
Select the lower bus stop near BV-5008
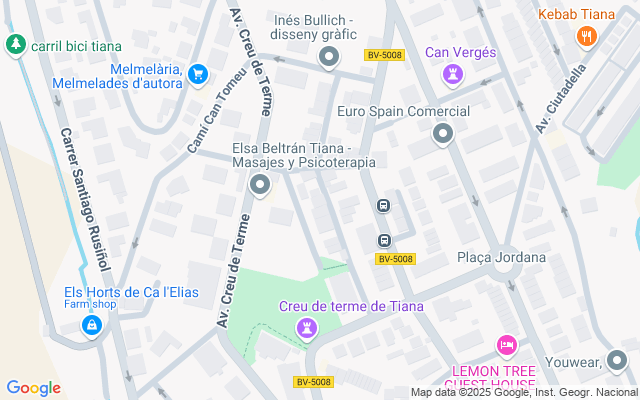(x=384, y=240)
